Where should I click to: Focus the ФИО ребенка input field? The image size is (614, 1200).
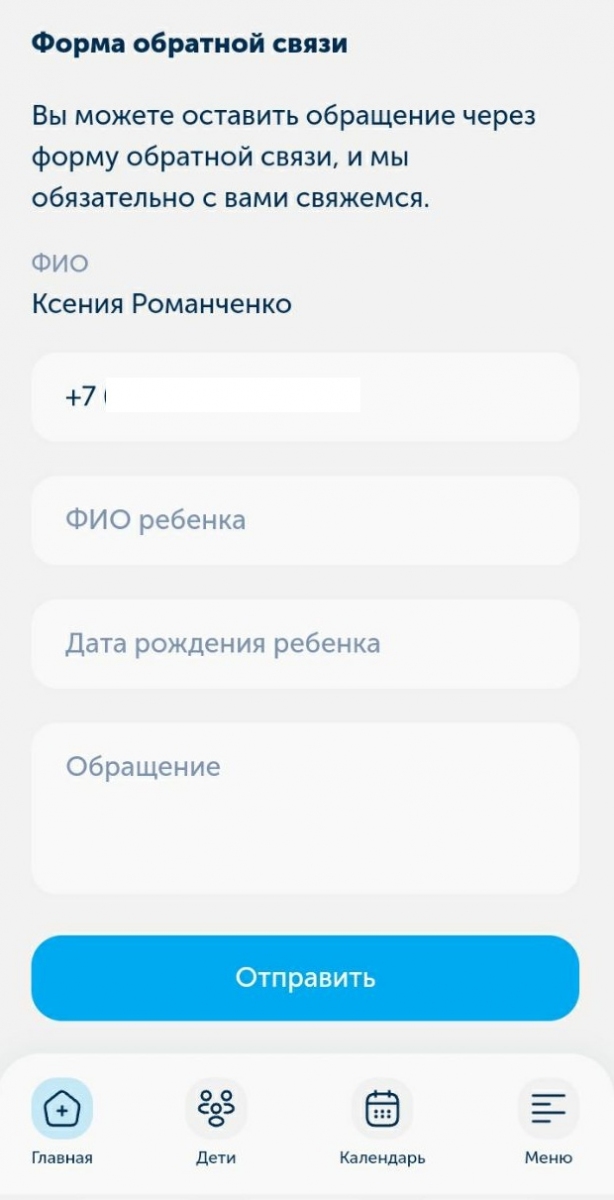coord(305,521)
